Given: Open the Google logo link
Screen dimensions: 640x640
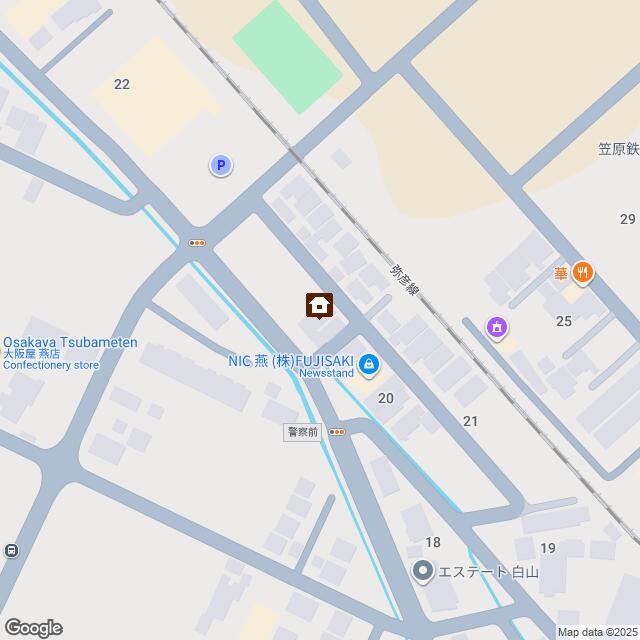Looking at the screenshot, I should (x=33, y=627).
